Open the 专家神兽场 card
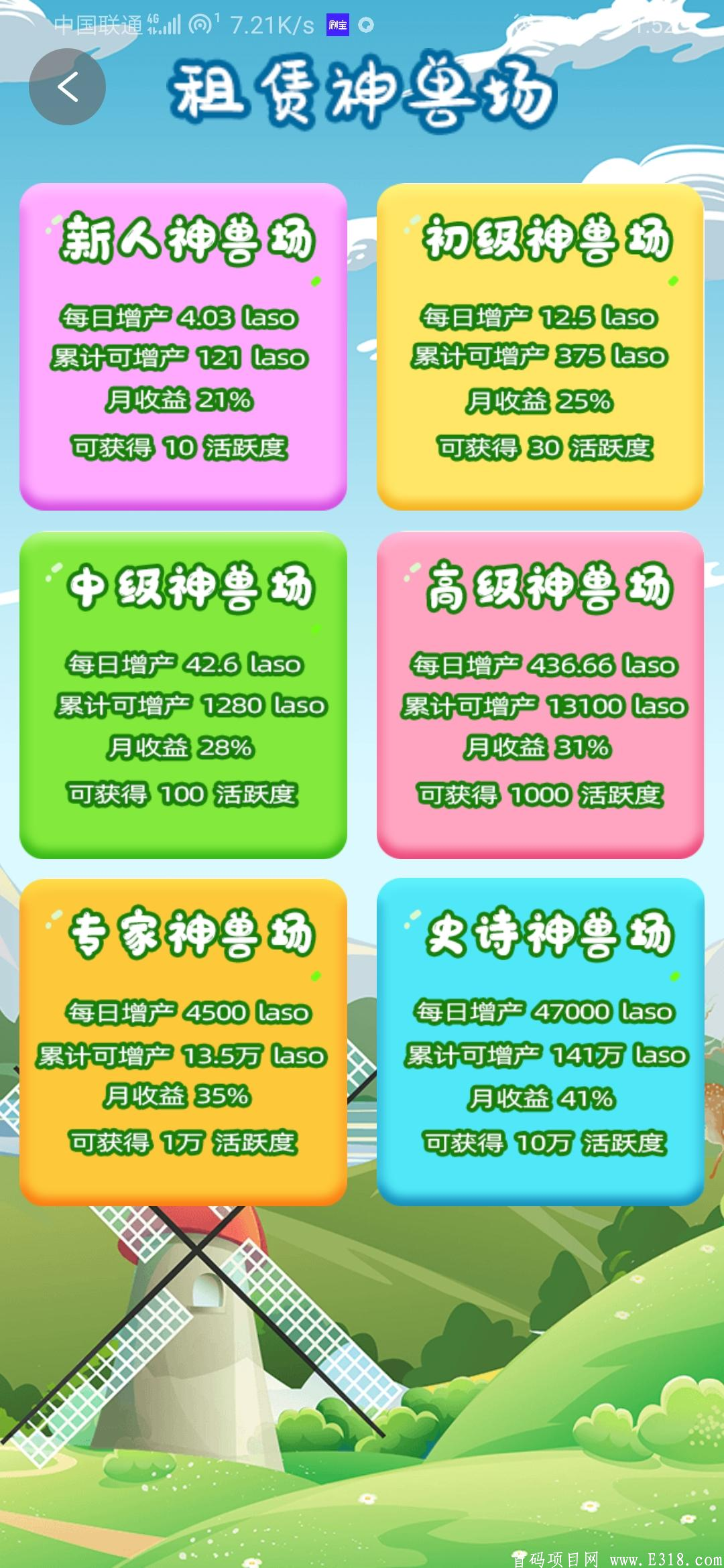This screenshot has height=1568, width=724. [x=183, y=1042]
